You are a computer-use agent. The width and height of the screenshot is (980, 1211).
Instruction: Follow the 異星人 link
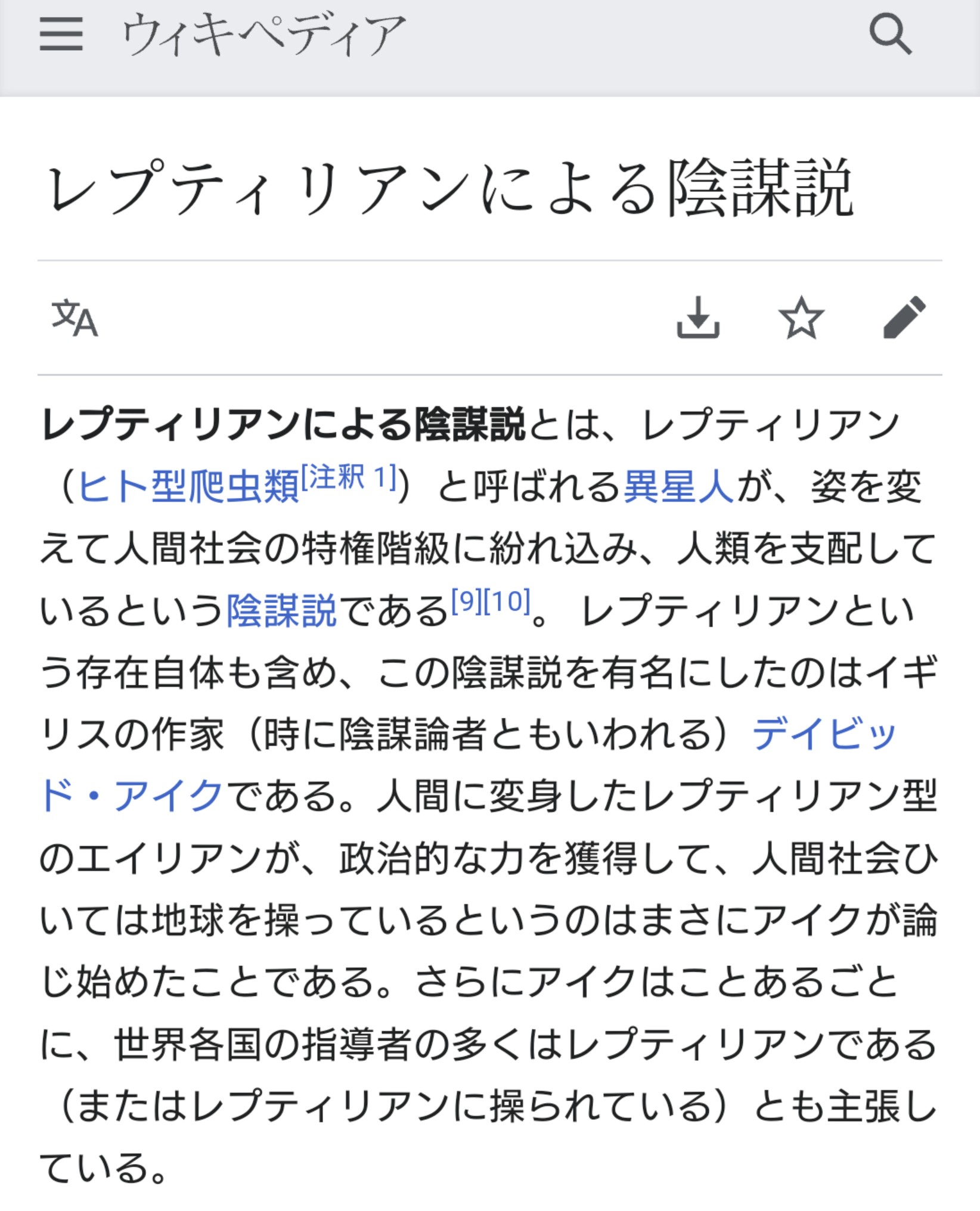point(678,486)
